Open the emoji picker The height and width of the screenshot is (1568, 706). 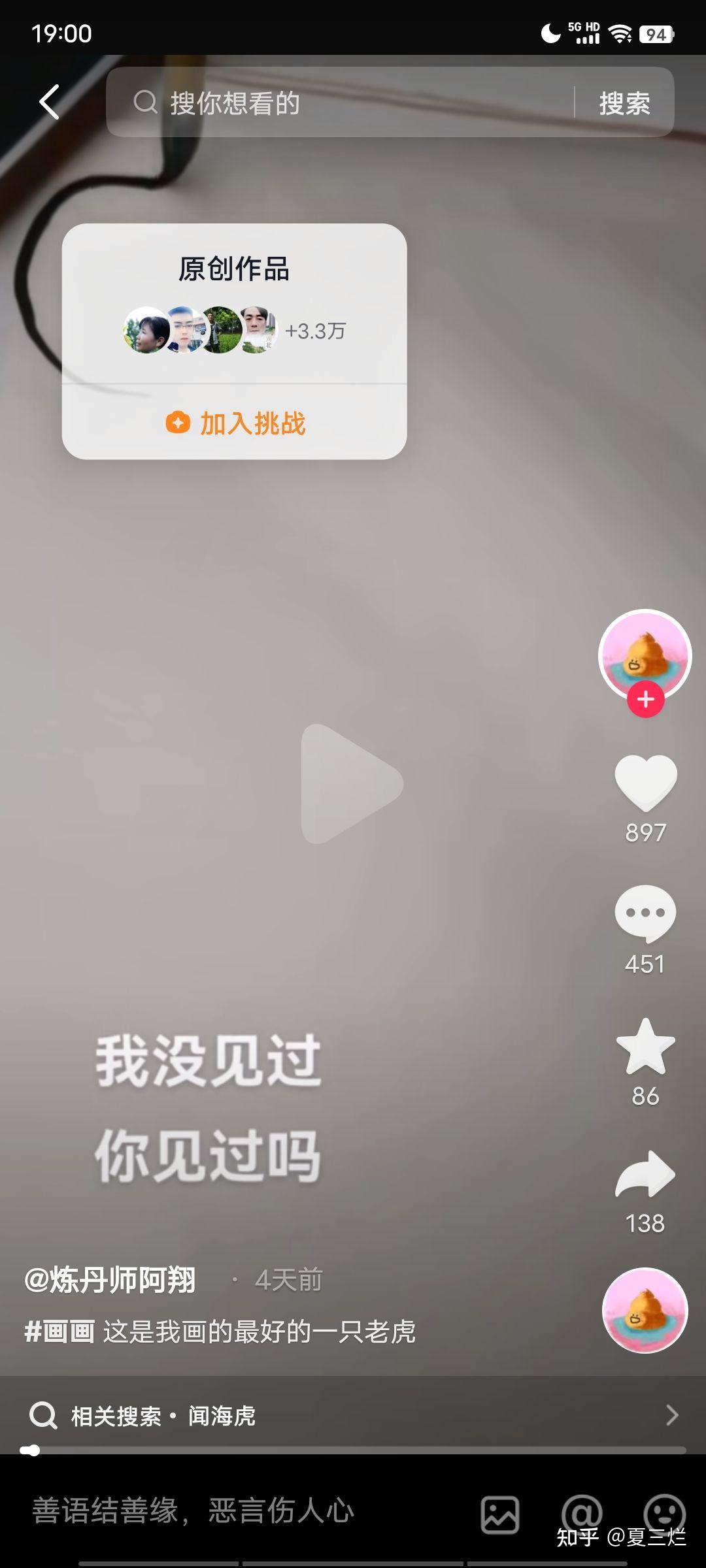(664, 1512)
